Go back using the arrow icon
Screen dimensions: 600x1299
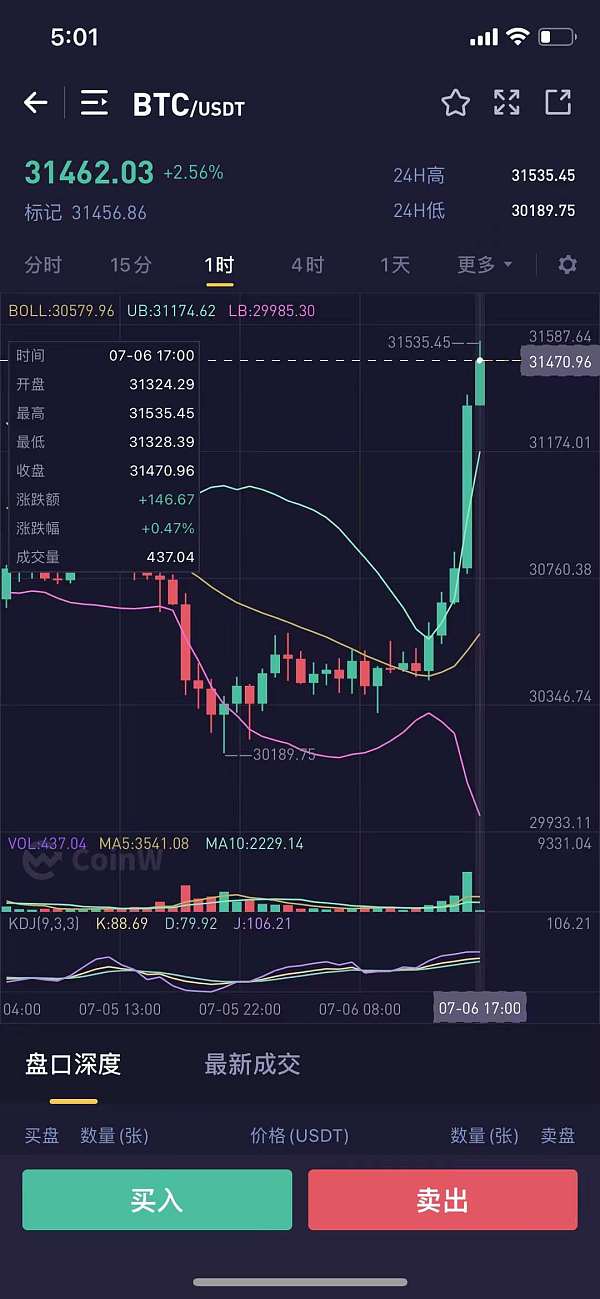pyautogui.click(x=36, y=102)
